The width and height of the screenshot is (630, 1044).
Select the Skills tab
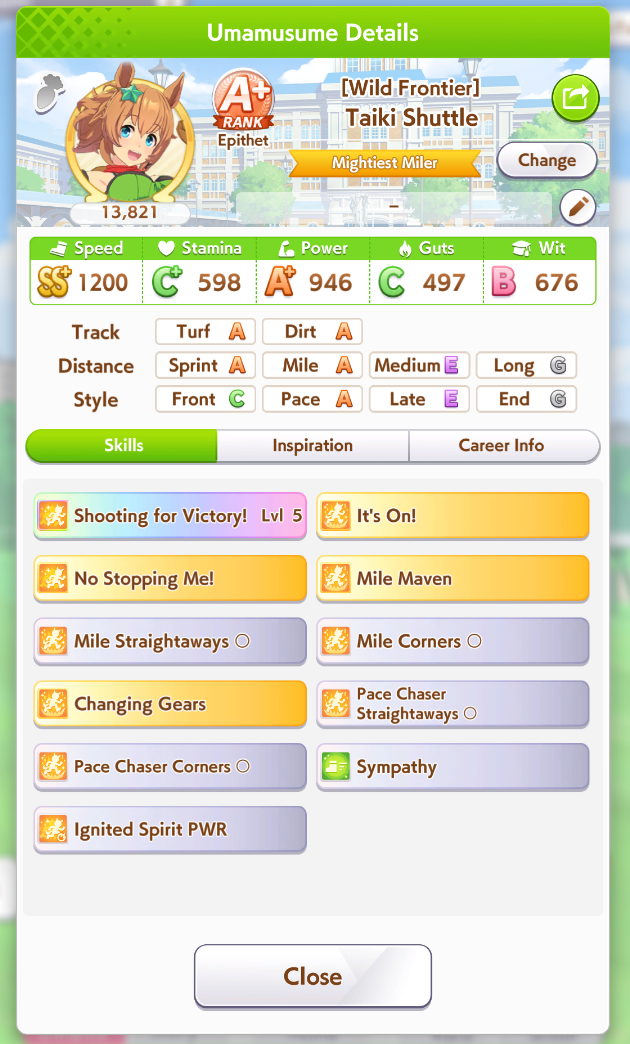pyautogui.click(x=123, y=446)
